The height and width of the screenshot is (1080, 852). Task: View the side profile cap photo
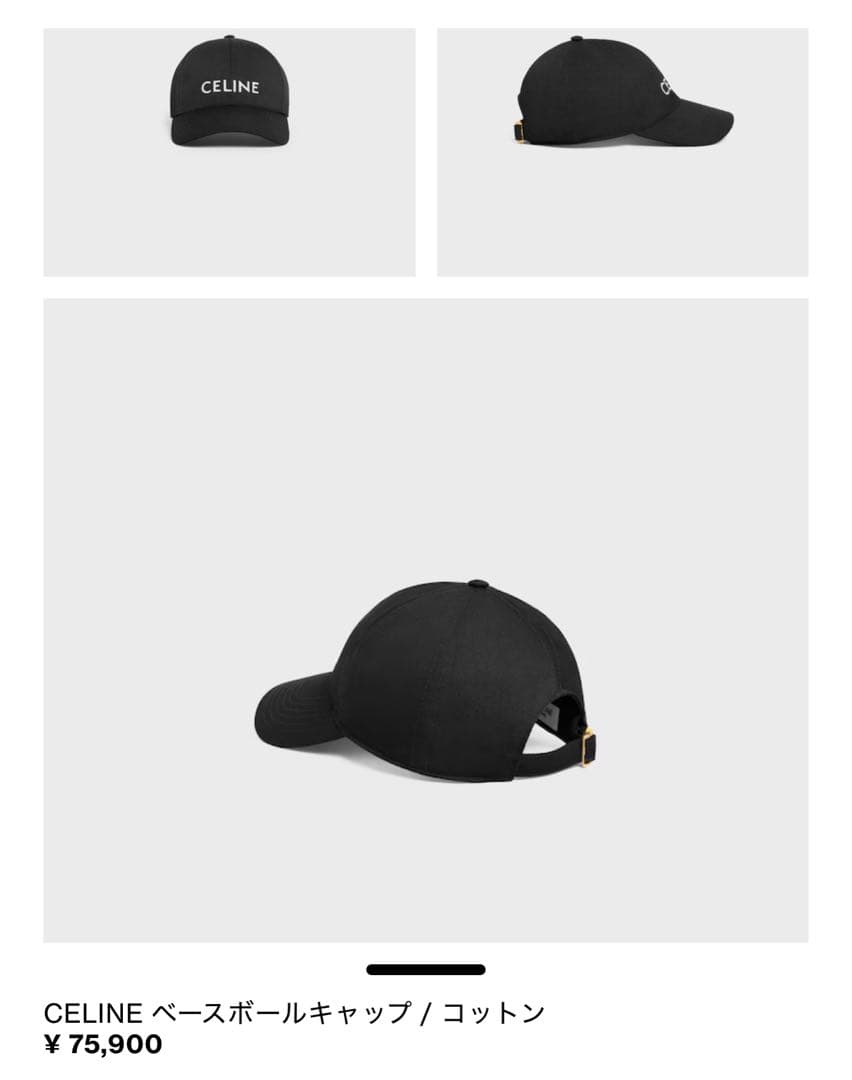[622, 152]
